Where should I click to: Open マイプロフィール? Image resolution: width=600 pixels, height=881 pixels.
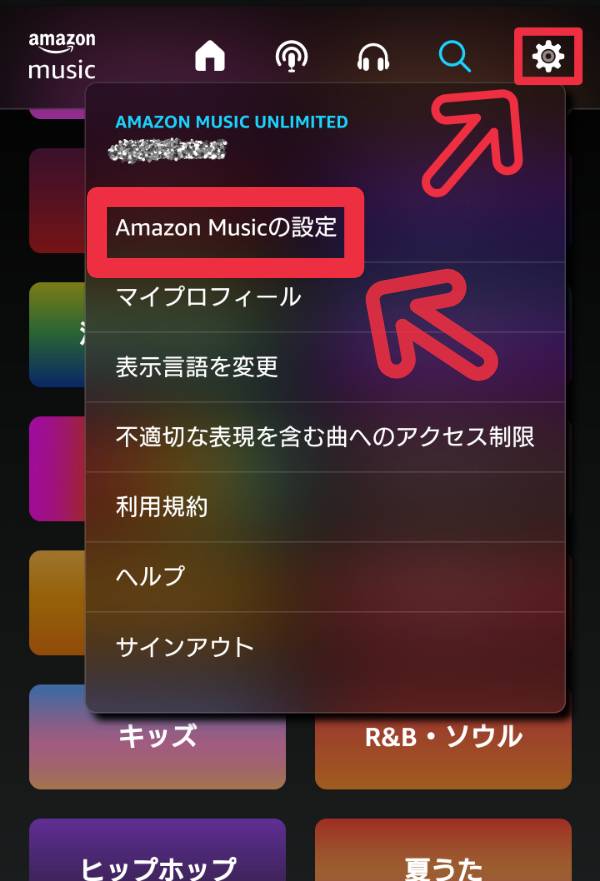(x=208, y=297)
